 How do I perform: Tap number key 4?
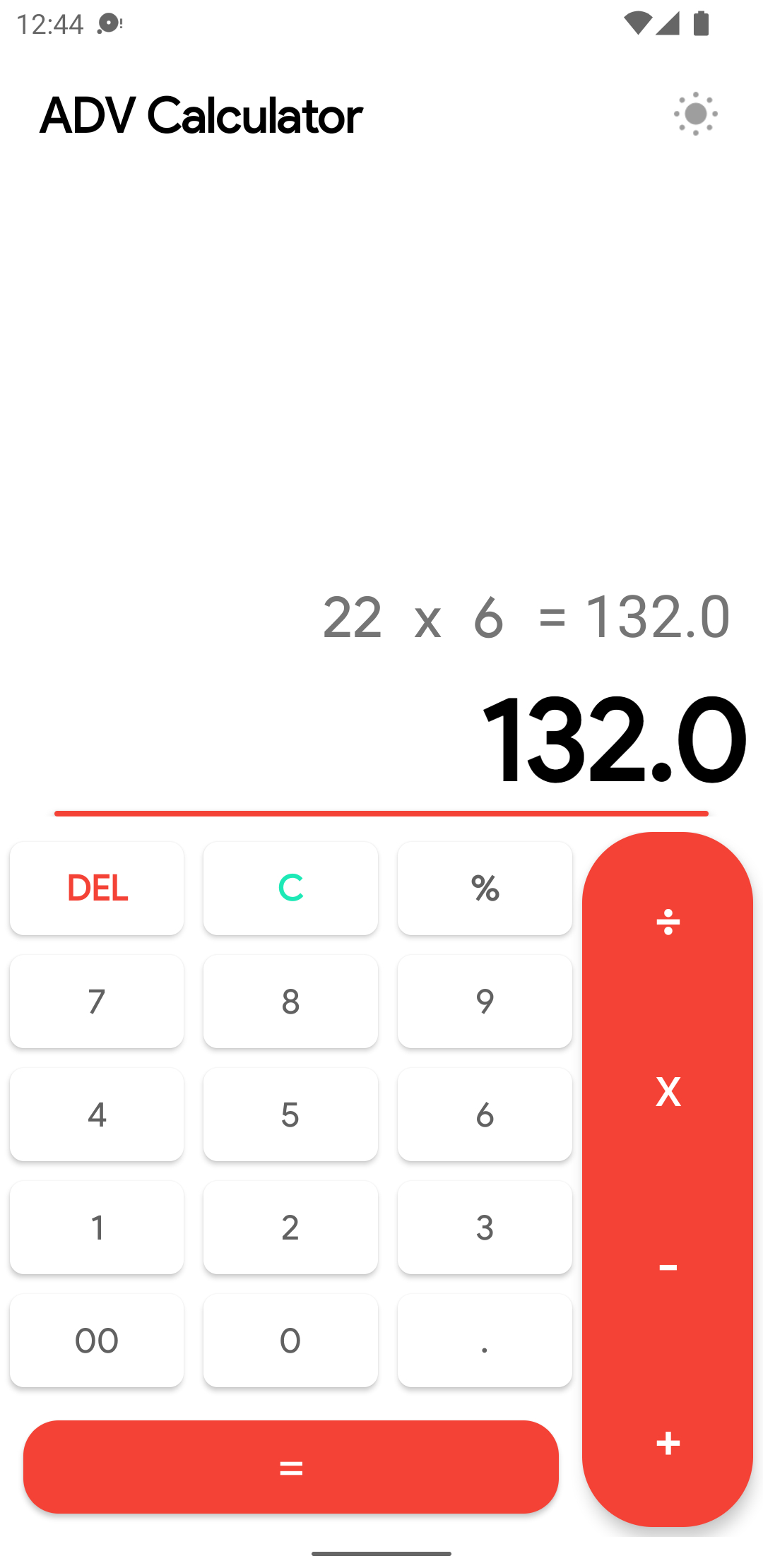97,1114
